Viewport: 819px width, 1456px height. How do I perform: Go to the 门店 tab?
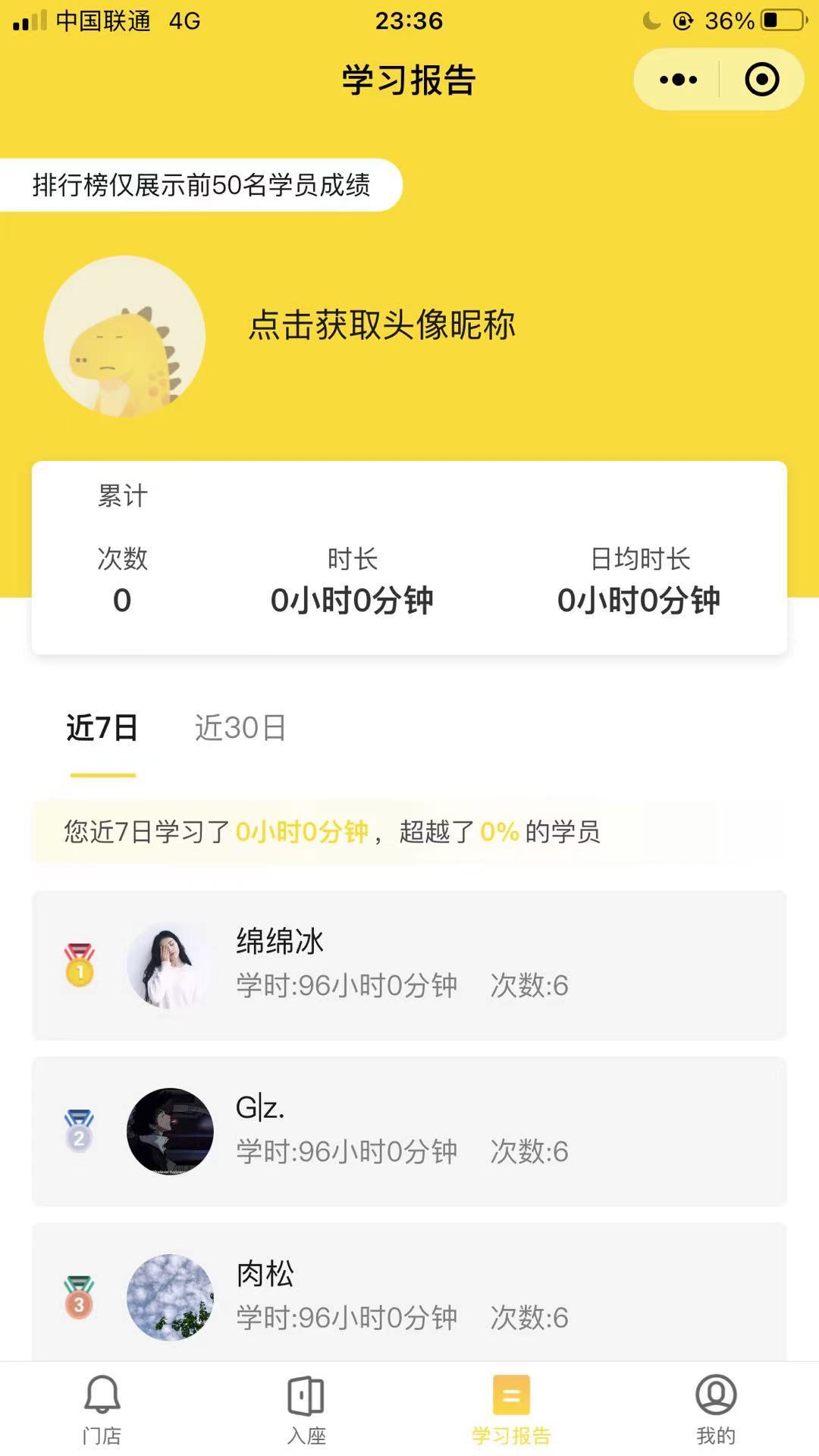[x=102, y=1409]
